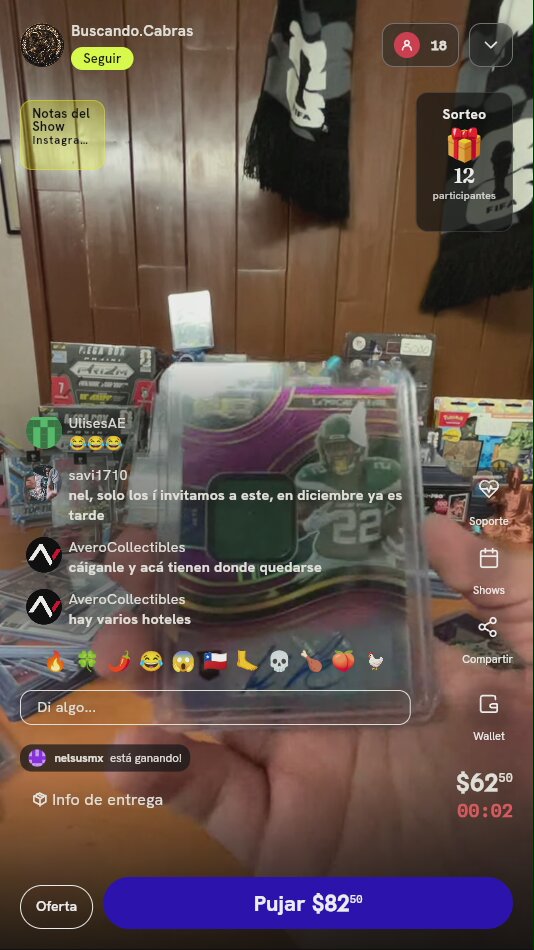Open the Shows calendar
Viewport: 534px width, 950px height.
pyautogui.click(x=489, y=571)
